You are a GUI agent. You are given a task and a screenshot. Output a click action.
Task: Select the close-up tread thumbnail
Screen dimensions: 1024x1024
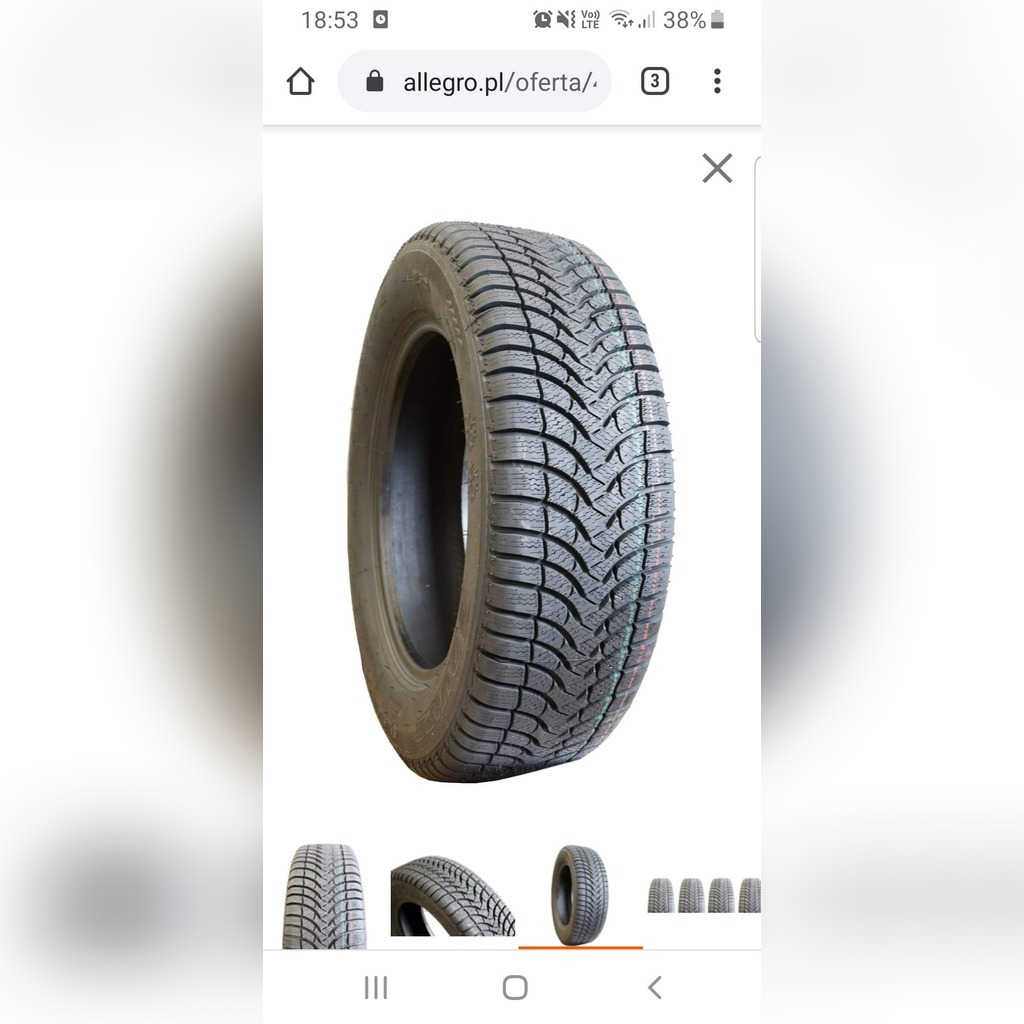point(452,896)
